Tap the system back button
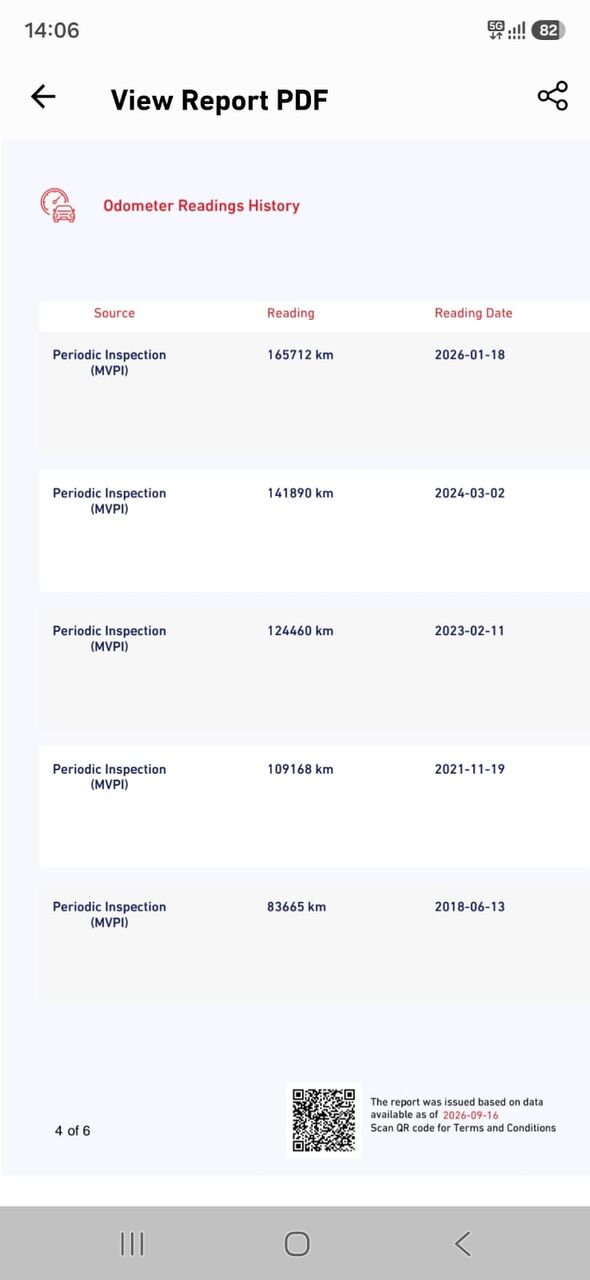 pyautogui.click(x=462, y=1243)
